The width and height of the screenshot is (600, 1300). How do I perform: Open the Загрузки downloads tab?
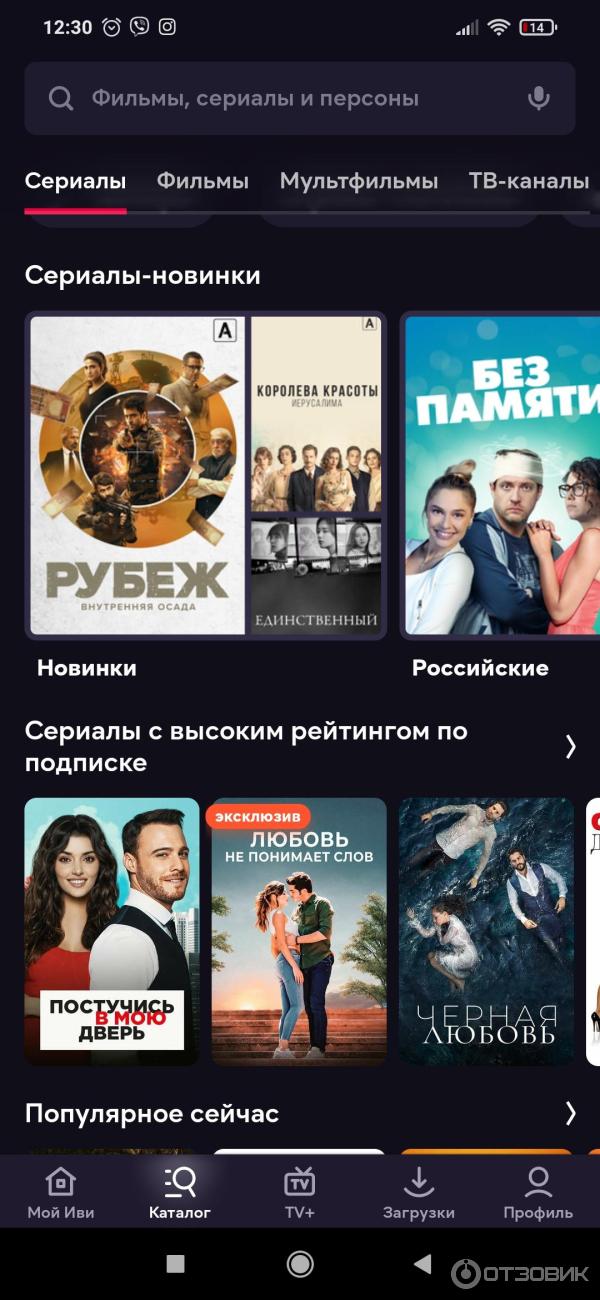coord(418,1193)
